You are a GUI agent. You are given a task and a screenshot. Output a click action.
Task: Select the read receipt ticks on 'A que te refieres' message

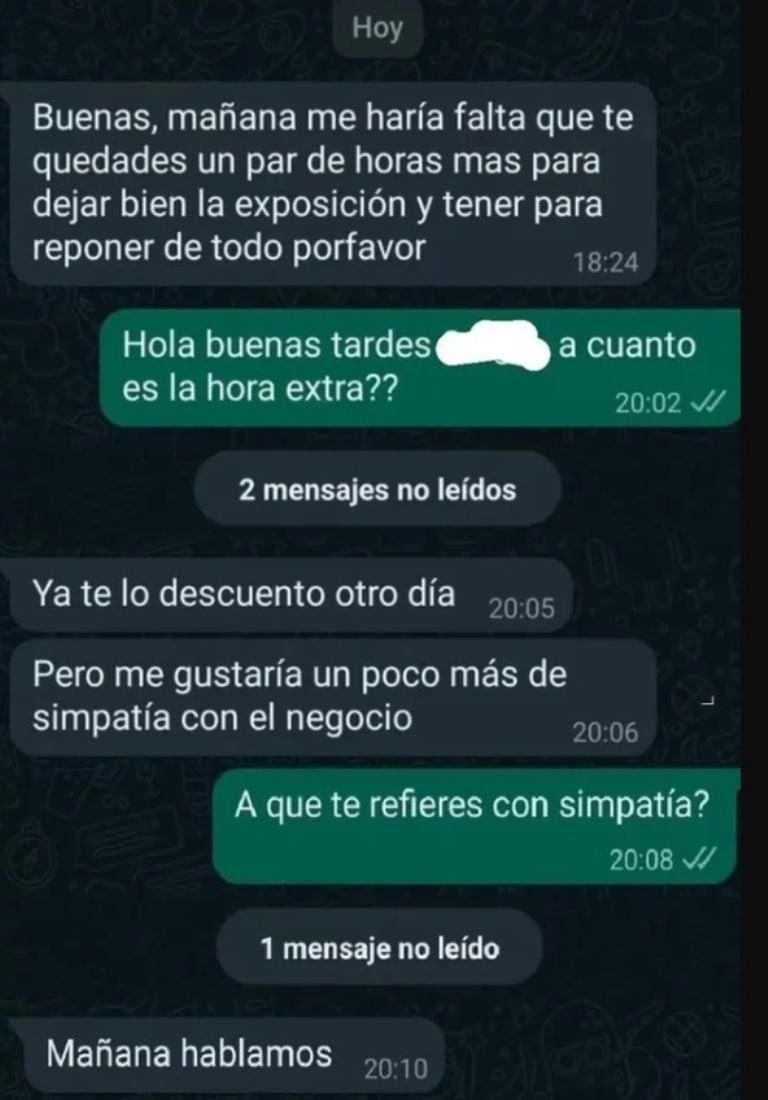700,857
